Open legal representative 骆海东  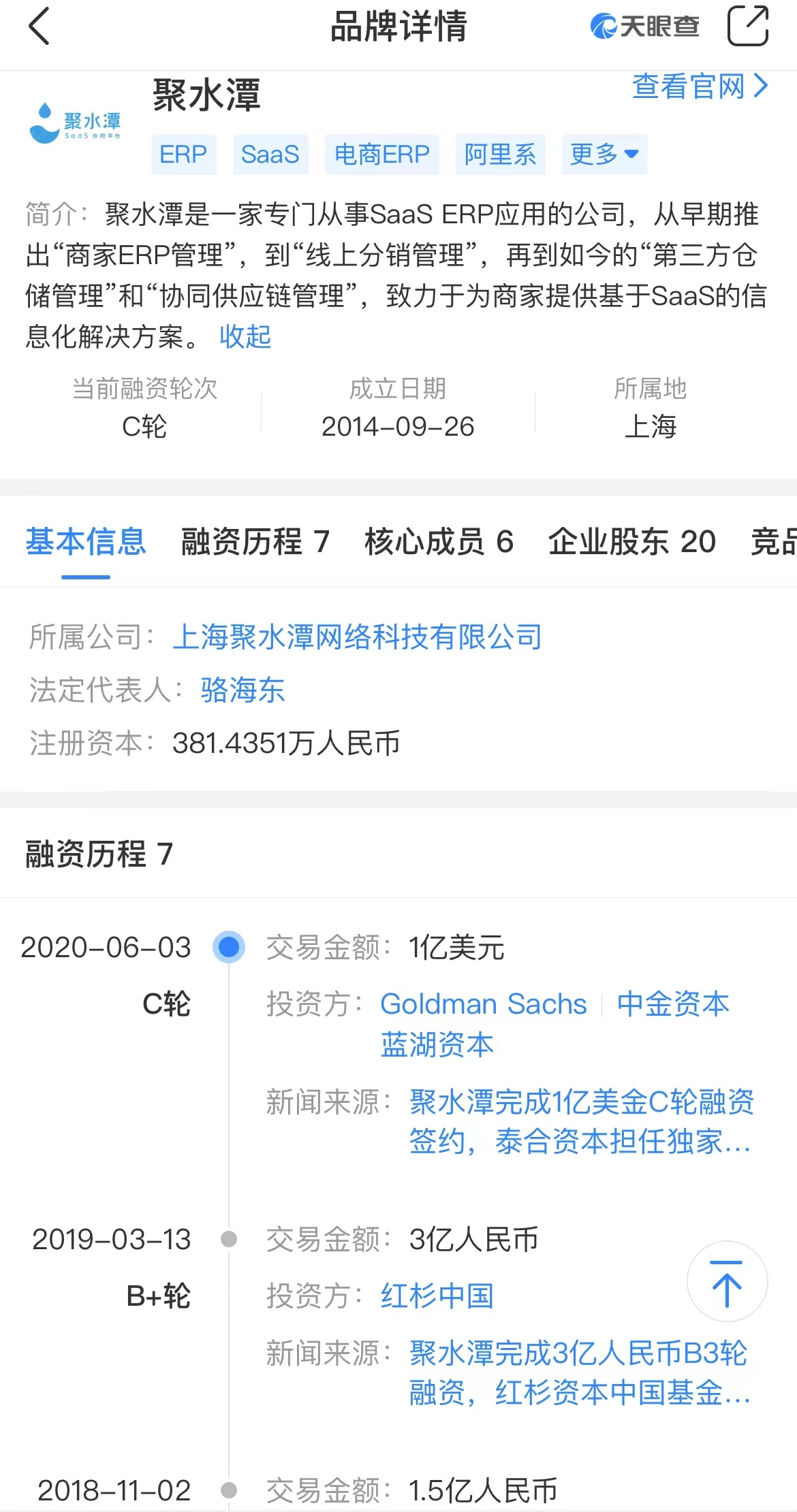(x=243, y=690)
